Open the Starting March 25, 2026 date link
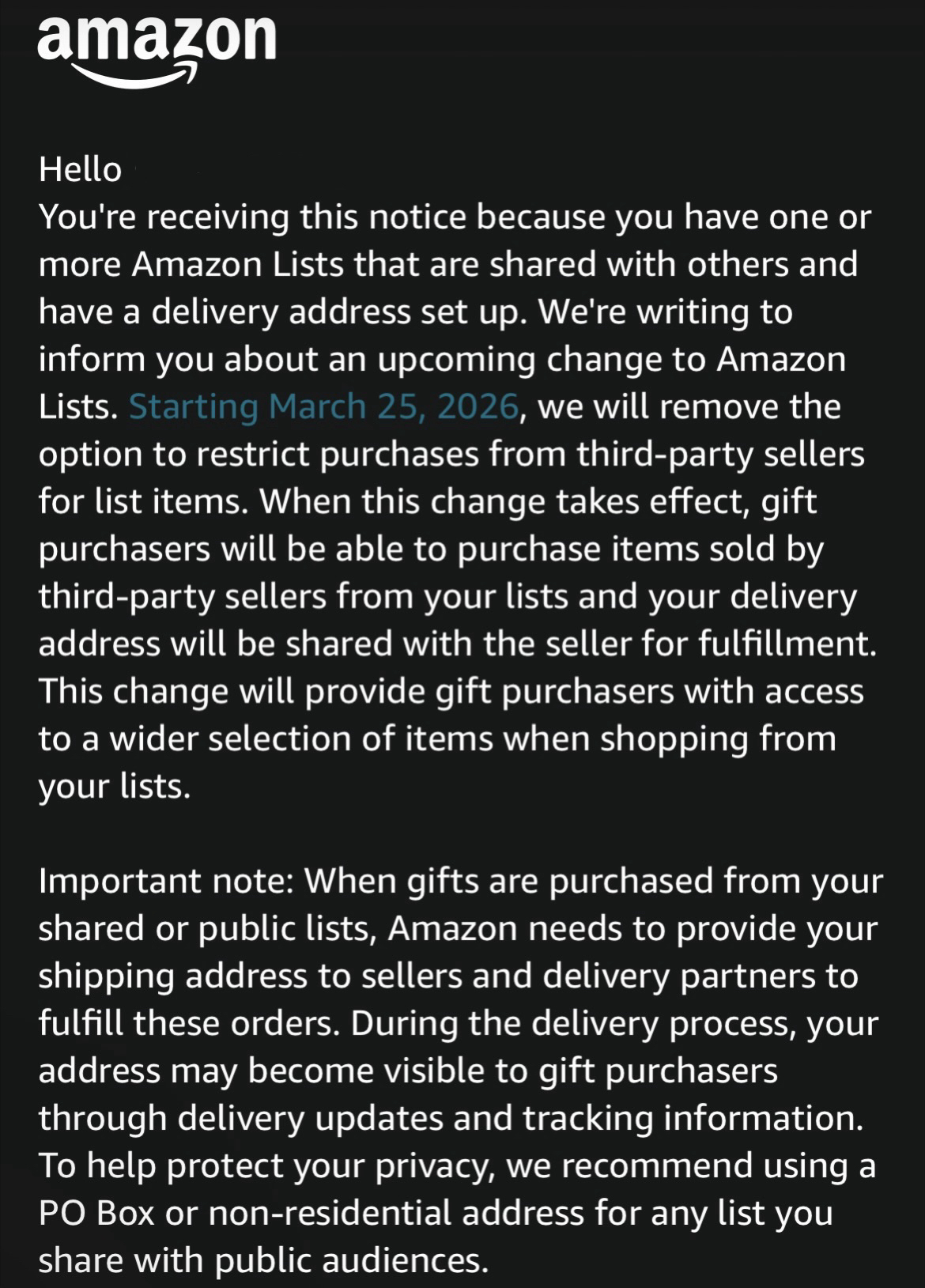The image size is (925, 1288). coord(323,406)
